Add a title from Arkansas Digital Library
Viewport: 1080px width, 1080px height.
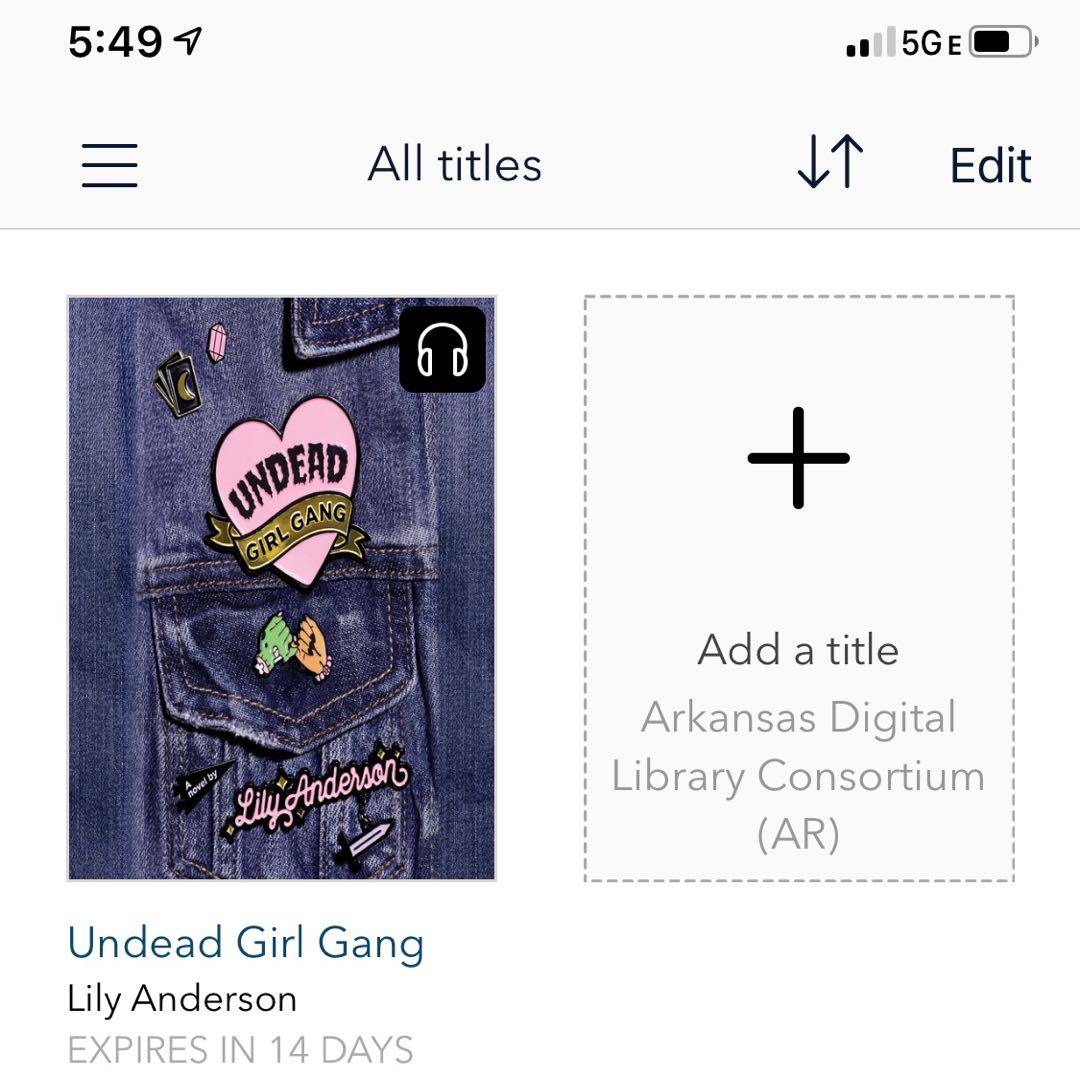798,588
